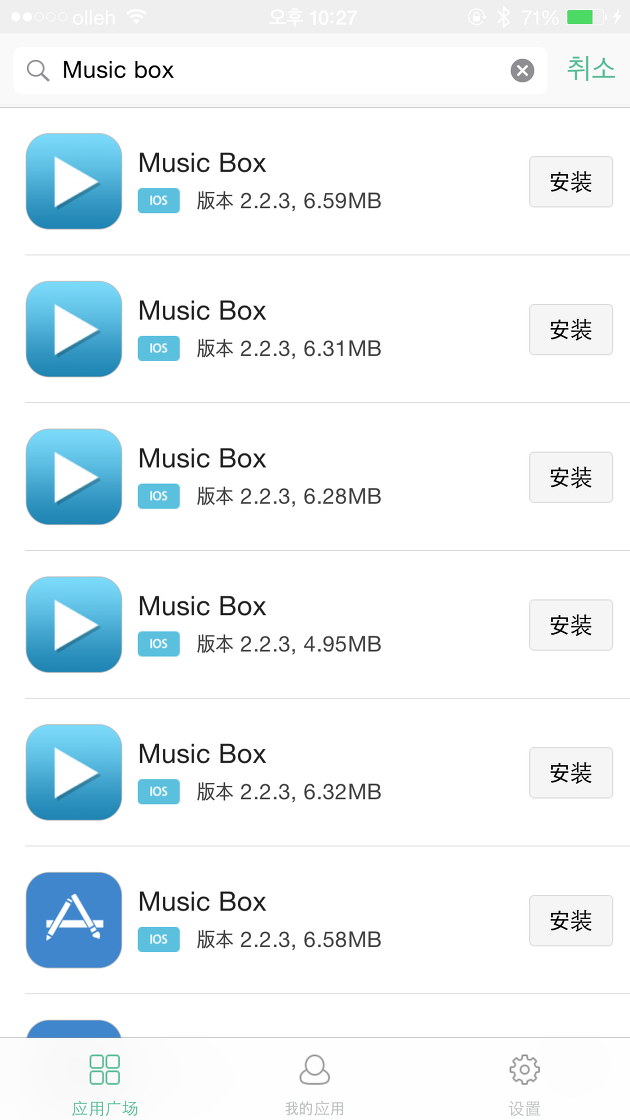The width and height of the screenshot is (630, 1120).
Task: Install the 4.95MB Music Box
Action: point(570,626)
